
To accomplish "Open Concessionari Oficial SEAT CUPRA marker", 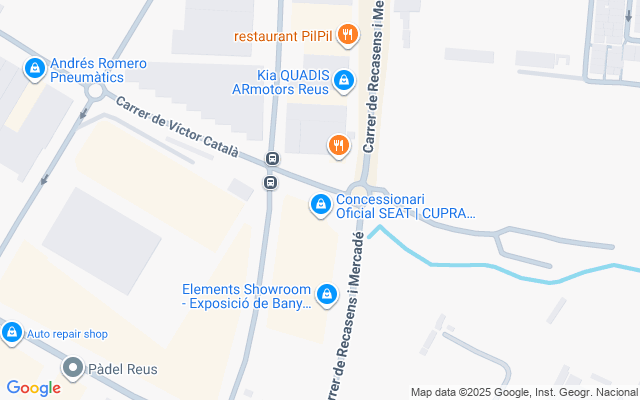I will [x=320, y=205].
